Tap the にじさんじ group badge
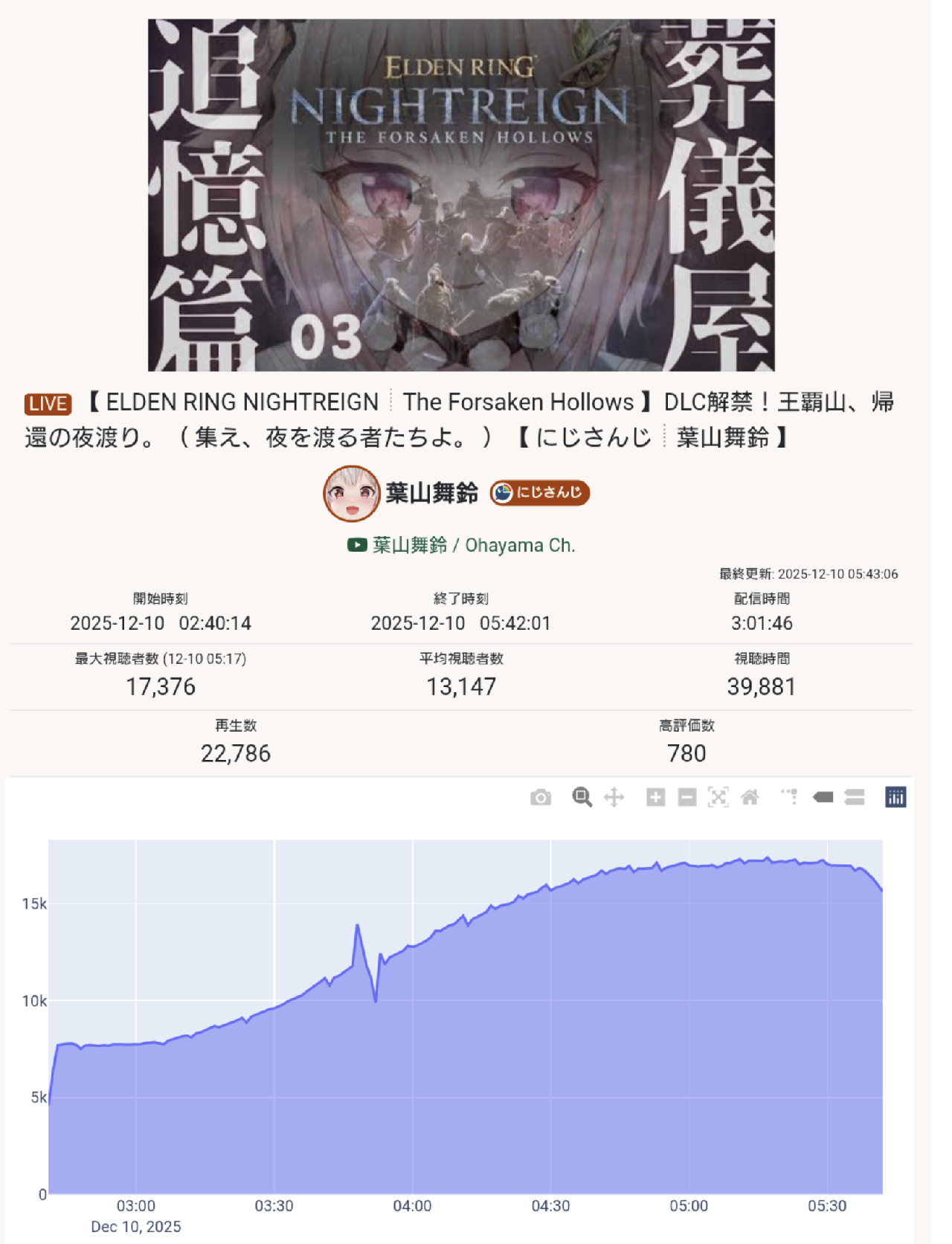Image resolution: width=952 pixels, height=1244 pixels. coord(540,492)
